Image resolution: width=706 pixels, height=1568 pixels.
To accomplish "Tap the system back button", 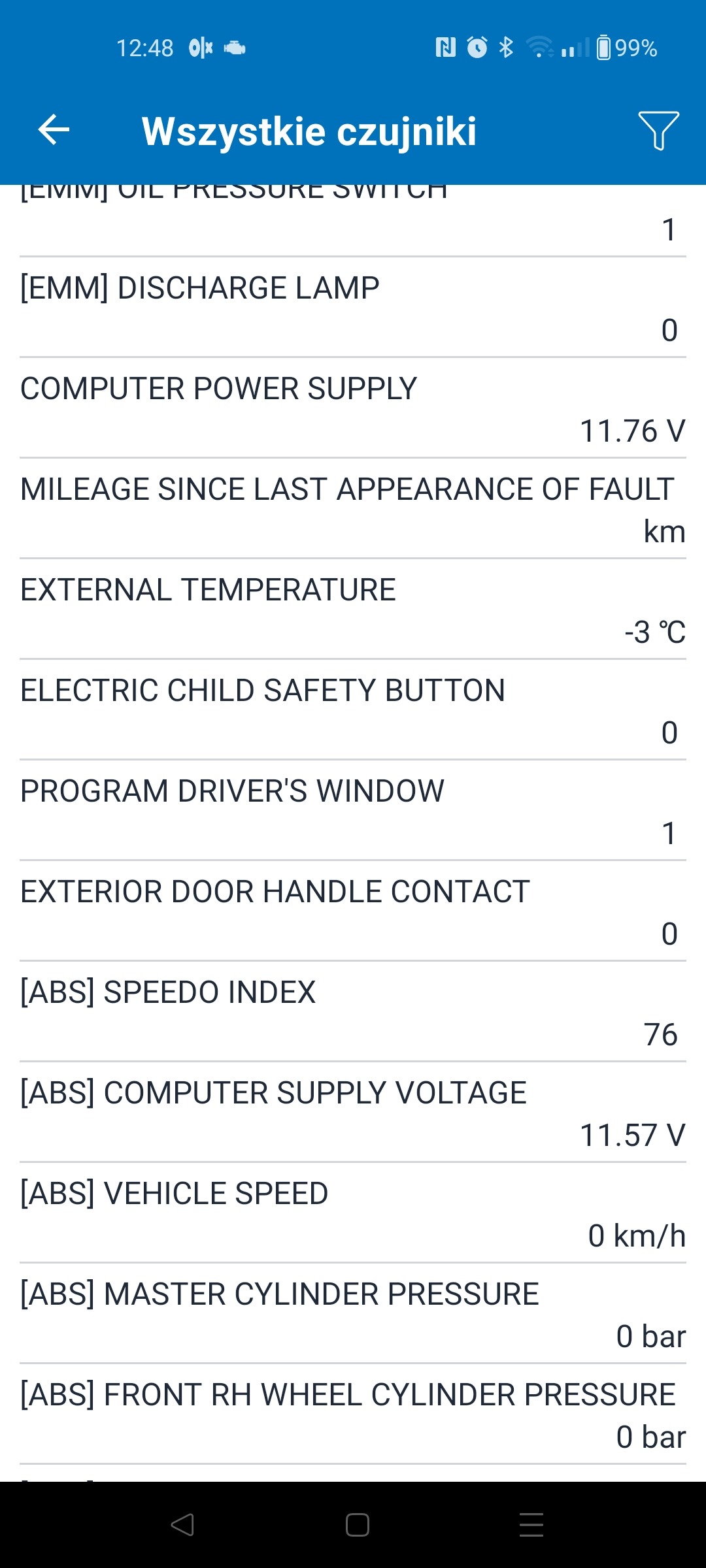I will 182,1525.
